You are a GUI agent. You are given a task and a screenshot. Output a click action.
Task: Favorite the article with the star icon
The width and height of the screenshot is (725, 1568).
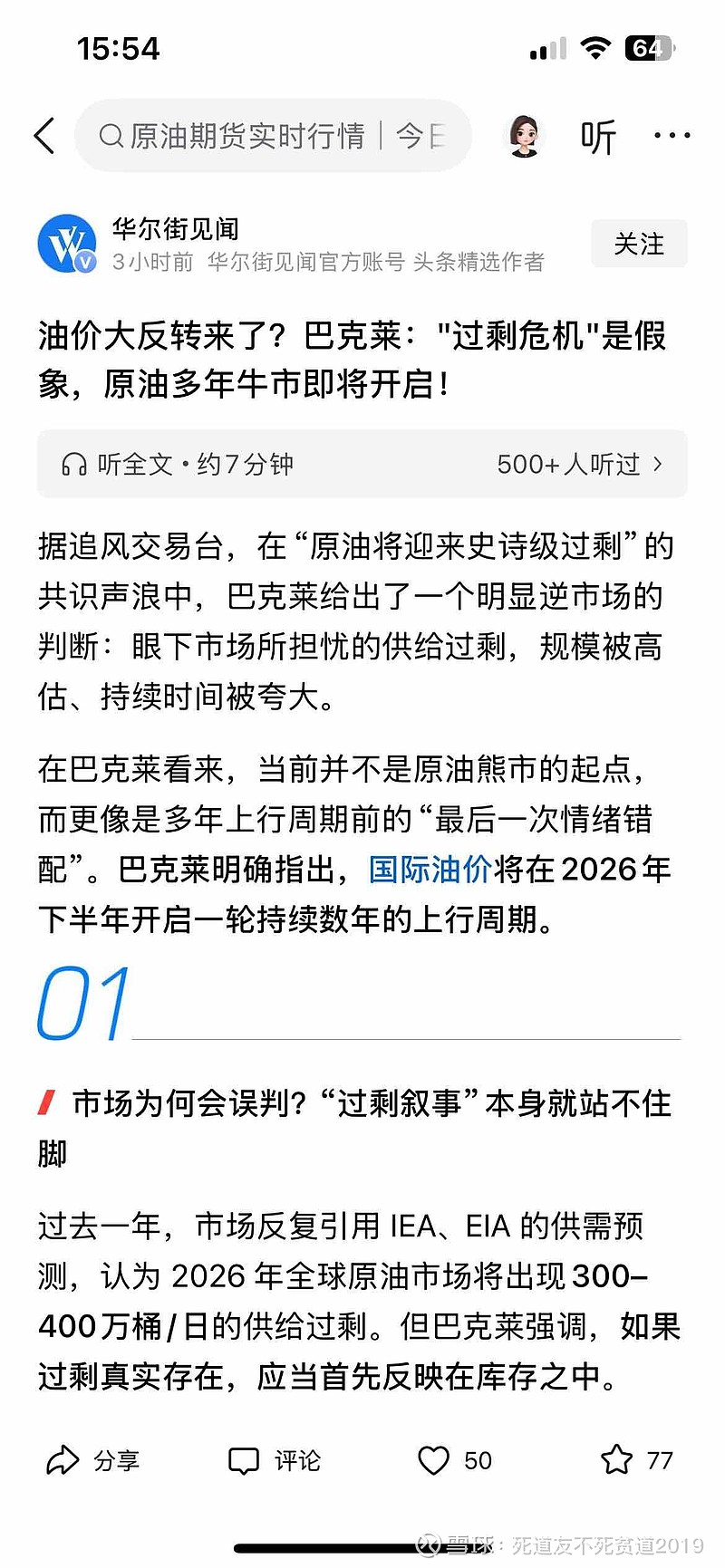(616, 1459)
